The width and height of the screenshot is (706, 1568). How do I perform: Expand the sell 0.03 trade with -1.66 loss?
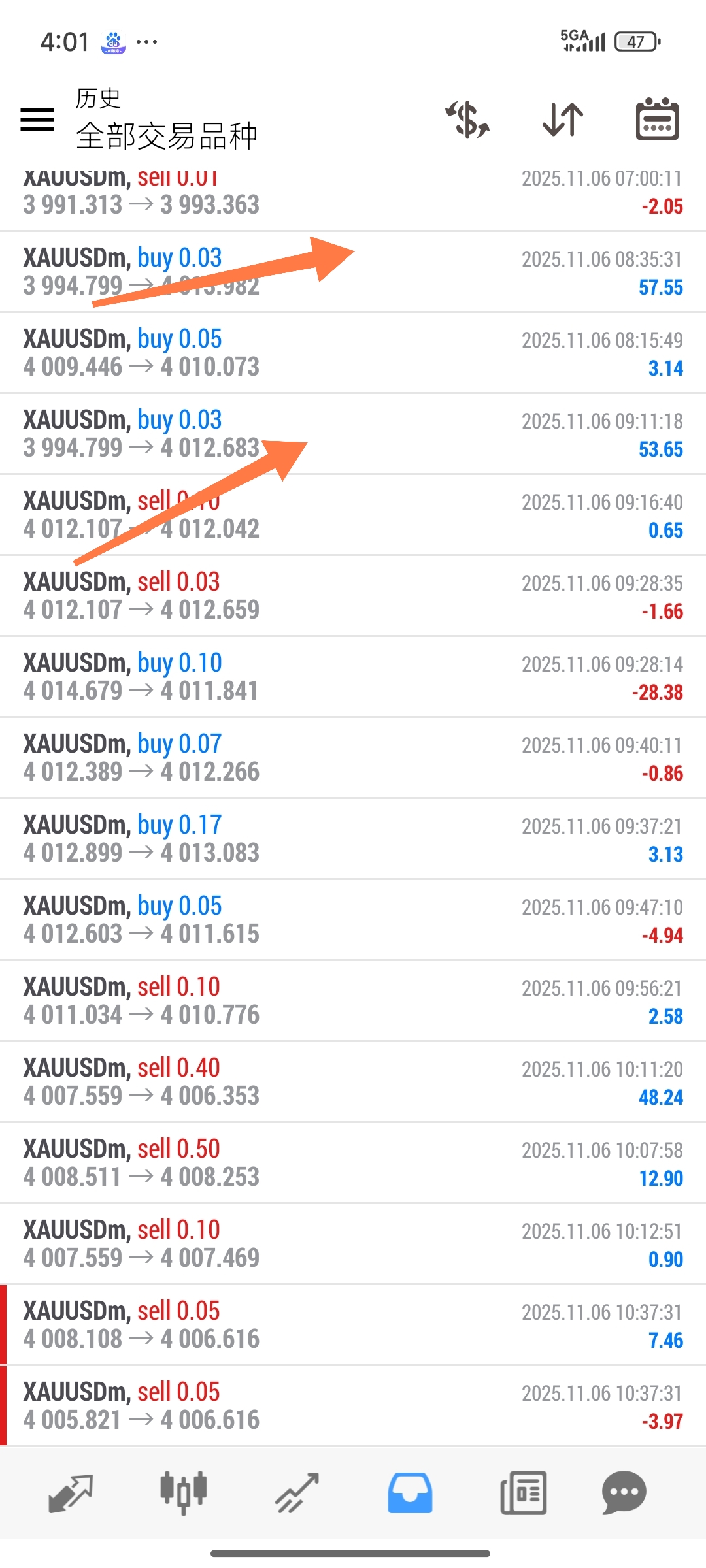(x=353, y=596)
